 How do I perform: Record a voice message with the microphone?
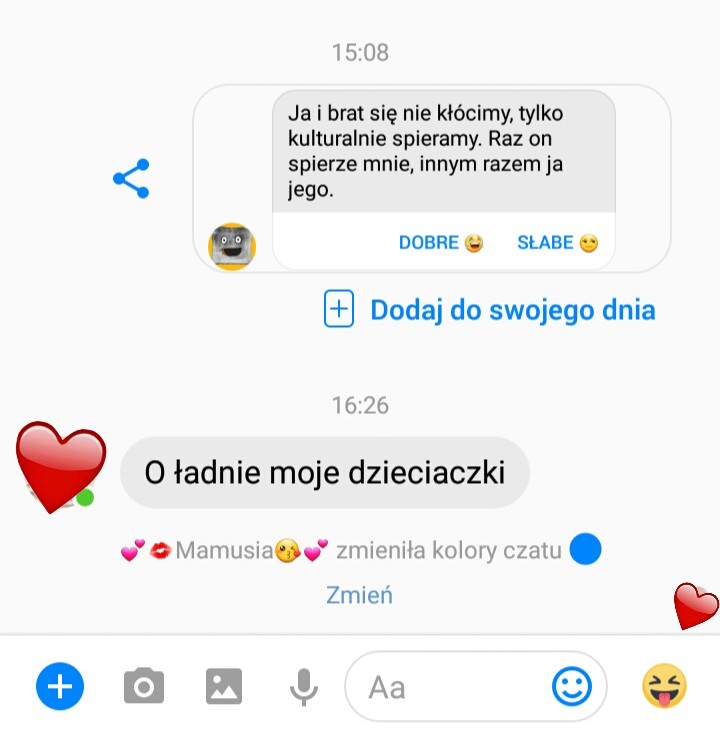[x=304, y=686]
